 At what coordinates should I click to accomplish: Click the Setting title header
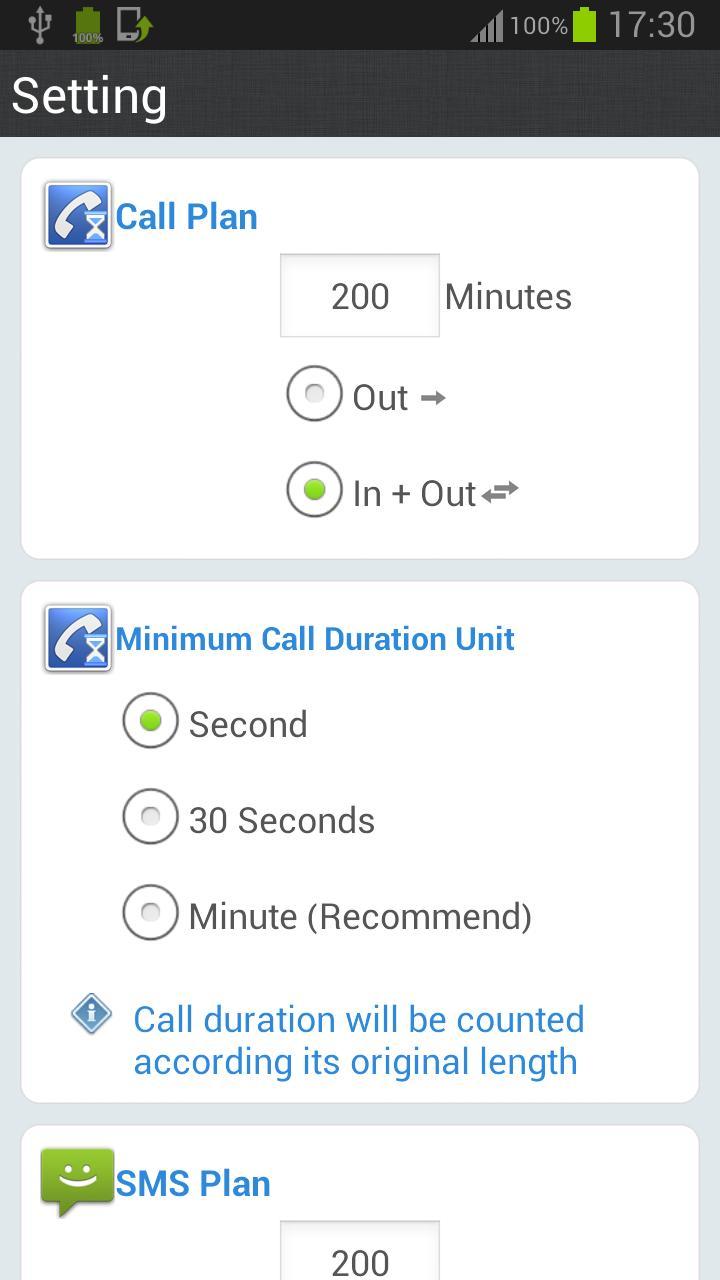tap(88, 95)
